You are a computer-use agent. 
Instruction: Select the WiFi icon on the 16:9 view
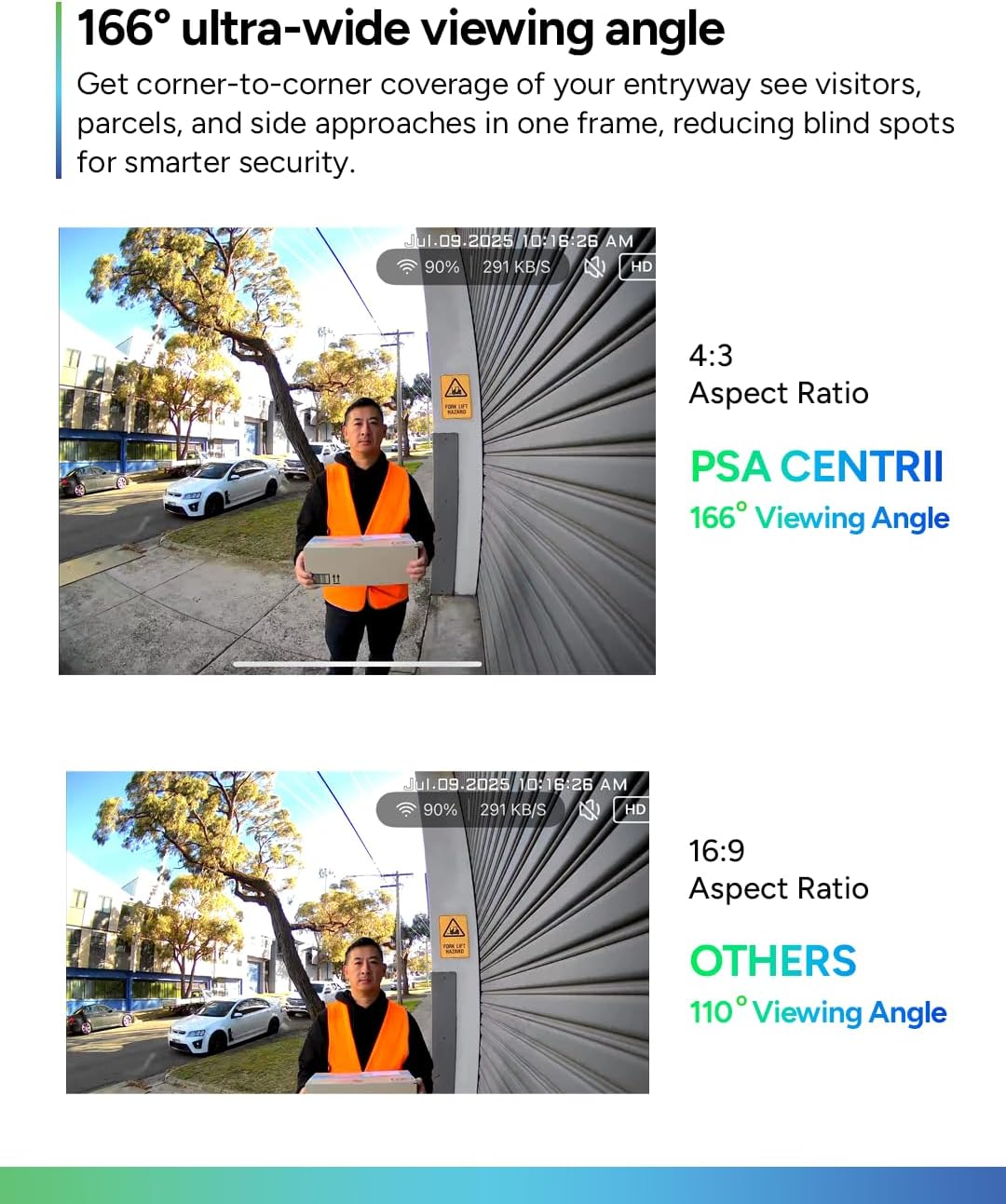404,809
